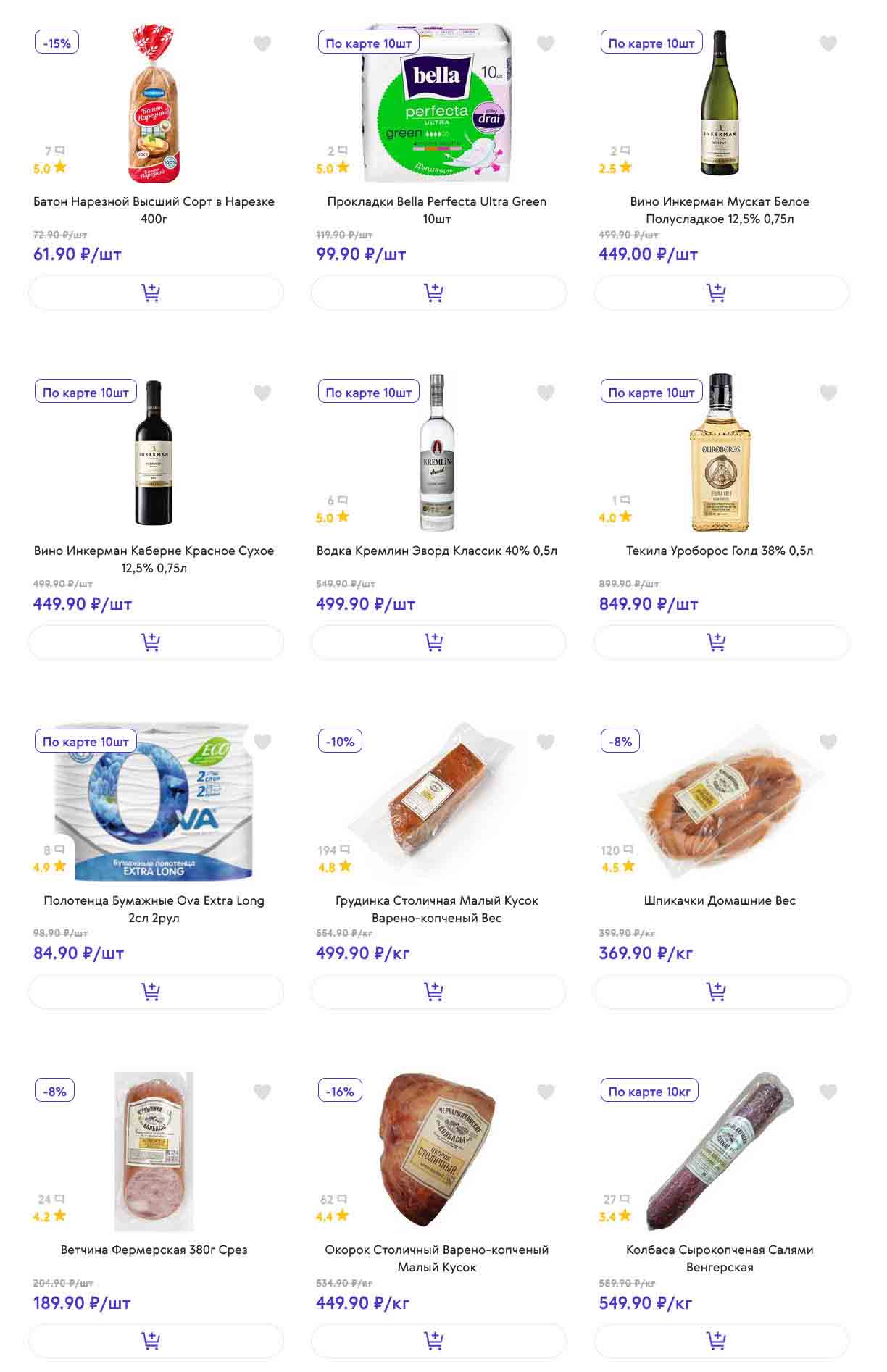Heart the Шпикачки Домашние item
This screenshot has height=1372, width=887.
pyautogui.click(x=828, y=743)
